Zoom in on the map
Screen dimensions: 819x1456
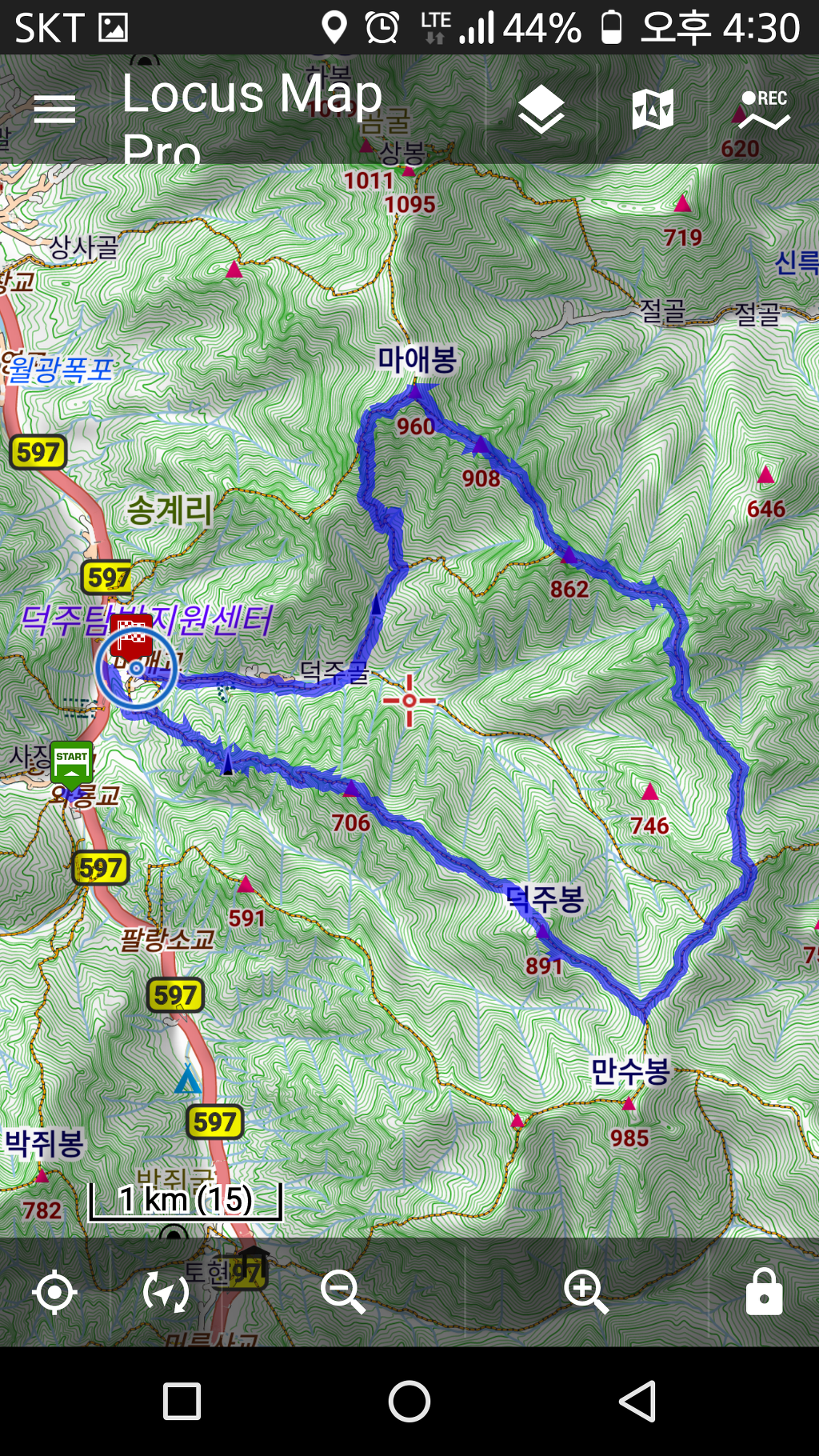click(586, 1291)
